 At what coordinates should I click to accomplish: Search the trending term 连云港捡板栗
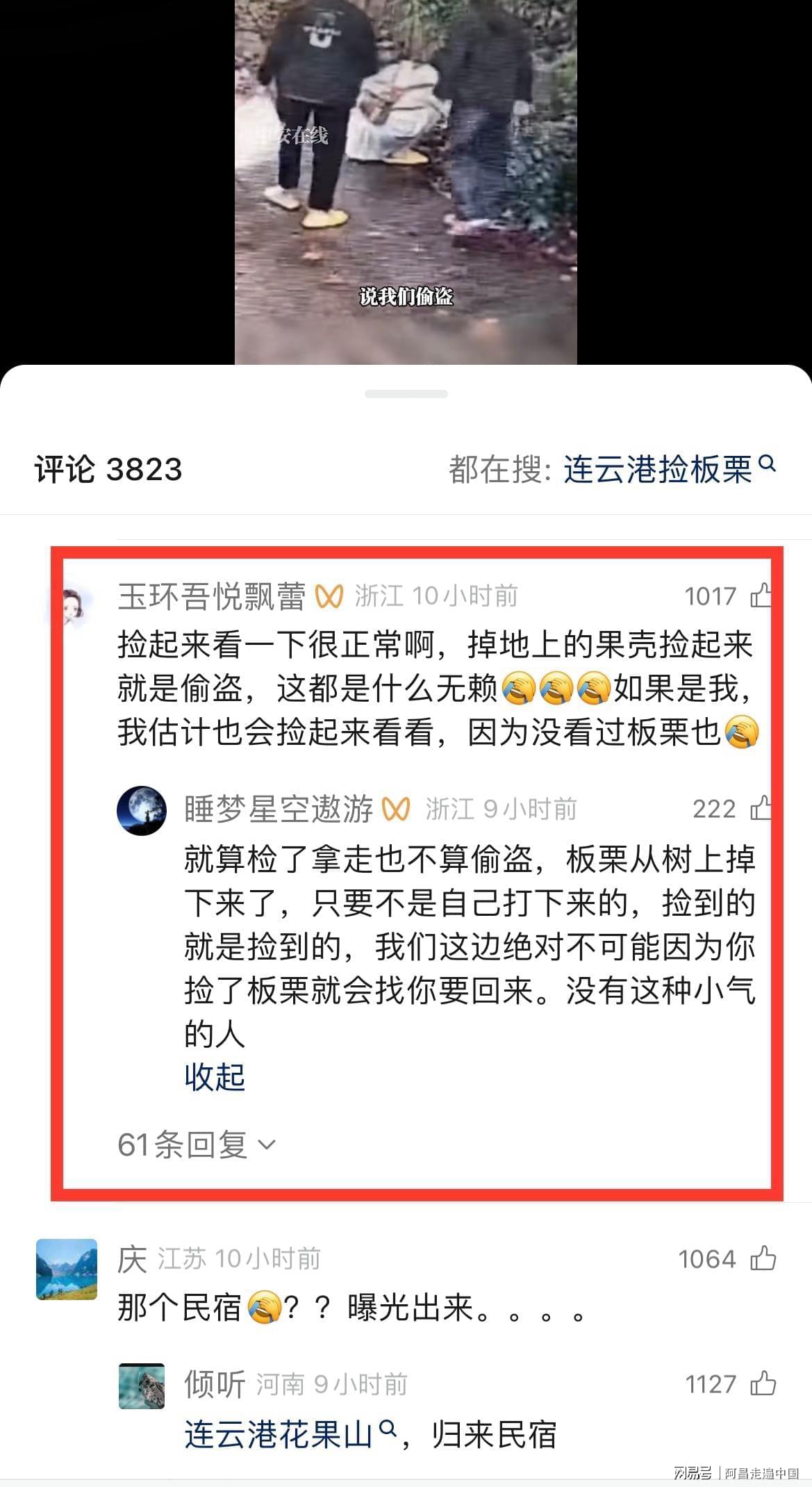668,469
